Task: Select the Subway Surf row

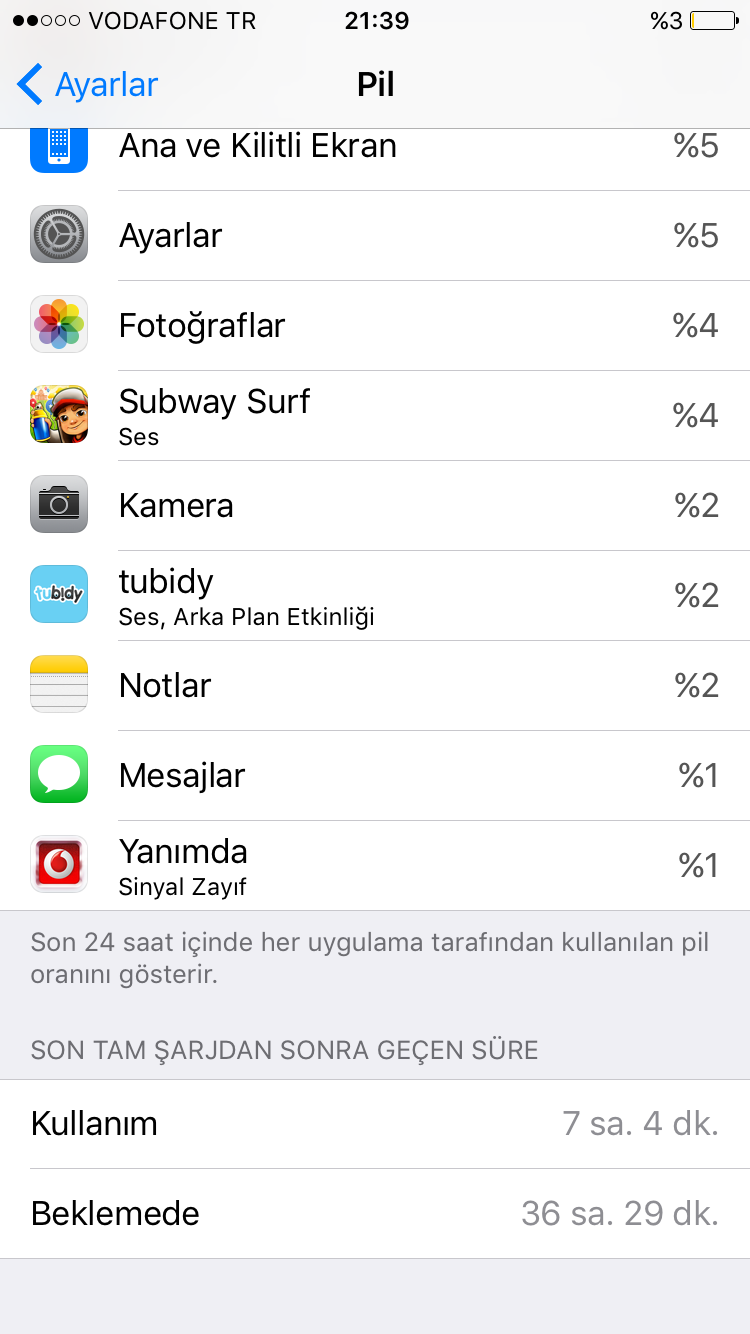Action: coord(375,416)
